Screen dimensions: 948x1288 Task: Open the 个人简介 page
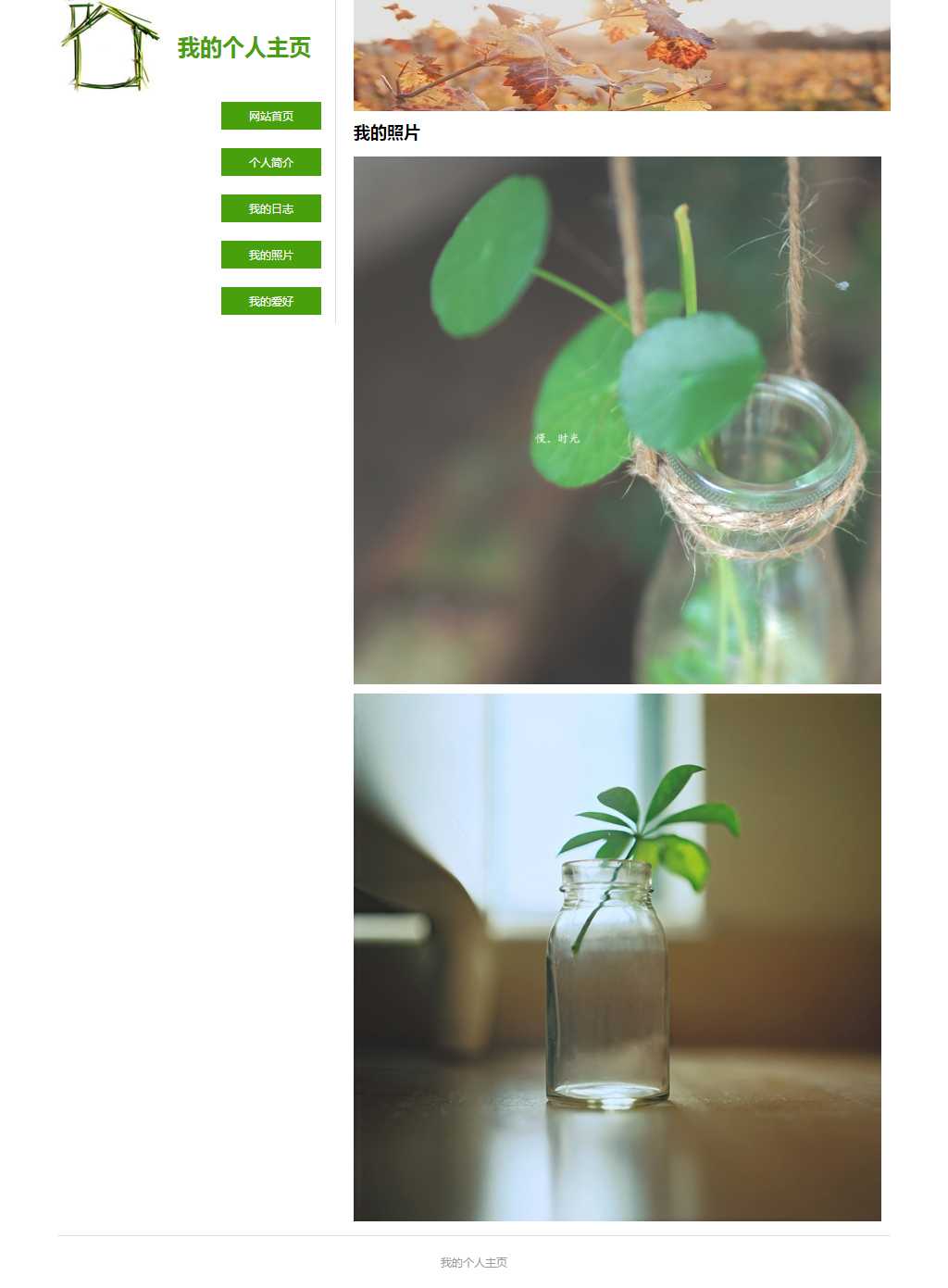[x=270, y=162]
